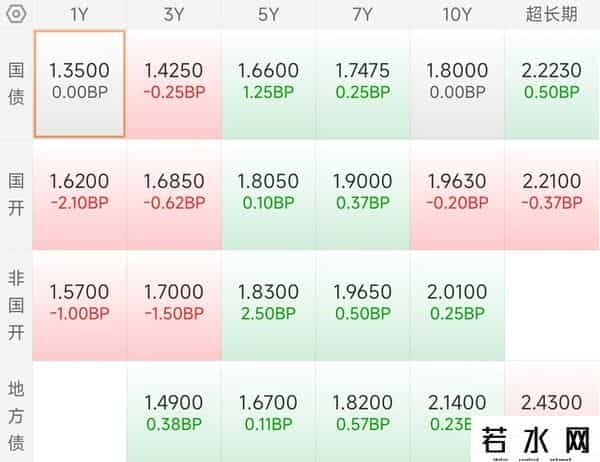Image resolution: width=600 pixels, height=462 pixels.
Task: Open the 国债 10Y cell showing 1.8000
Action: [x=456, y=83]
